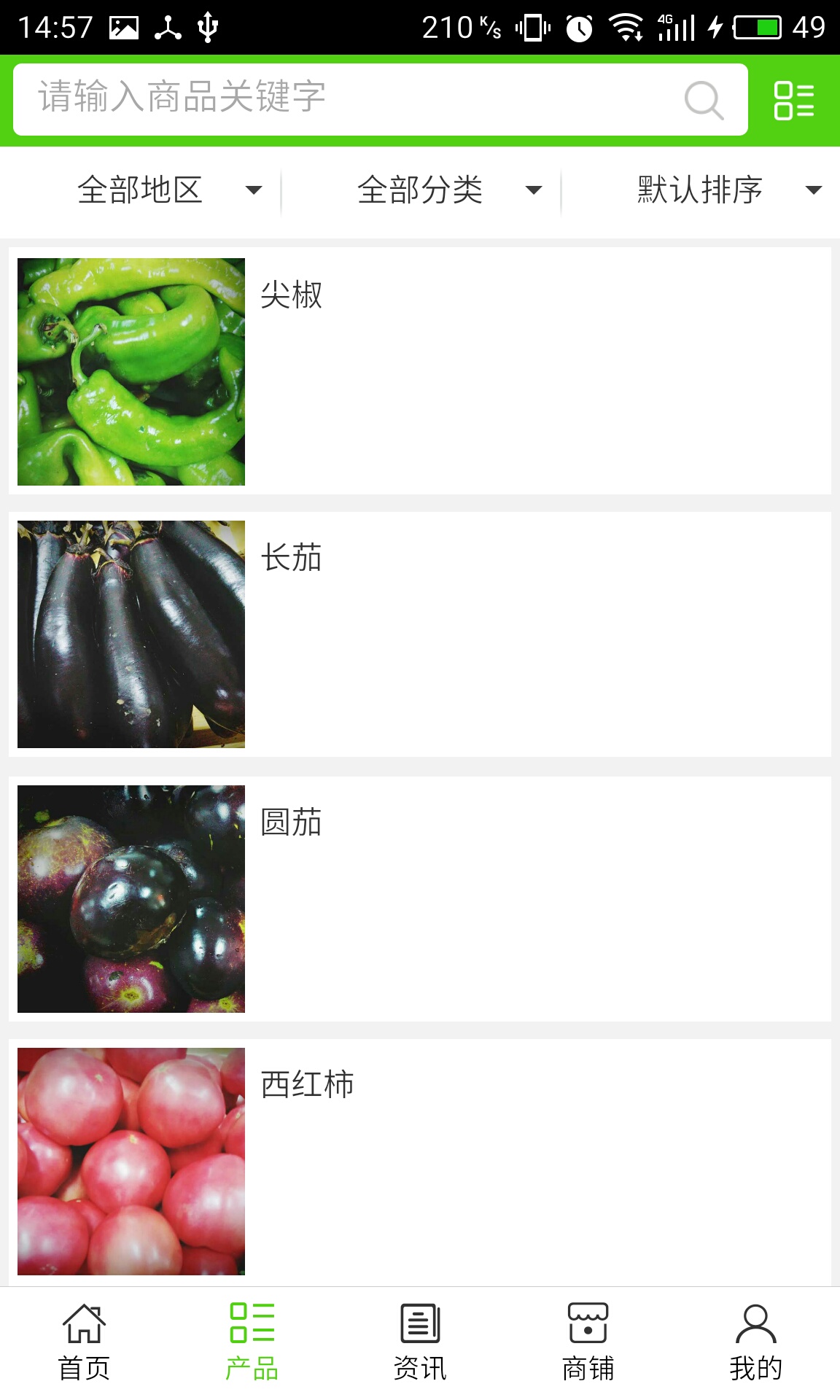Select the 产品 tab
This screenshot has height=1400, width=840.
(x=252, y=1342)
